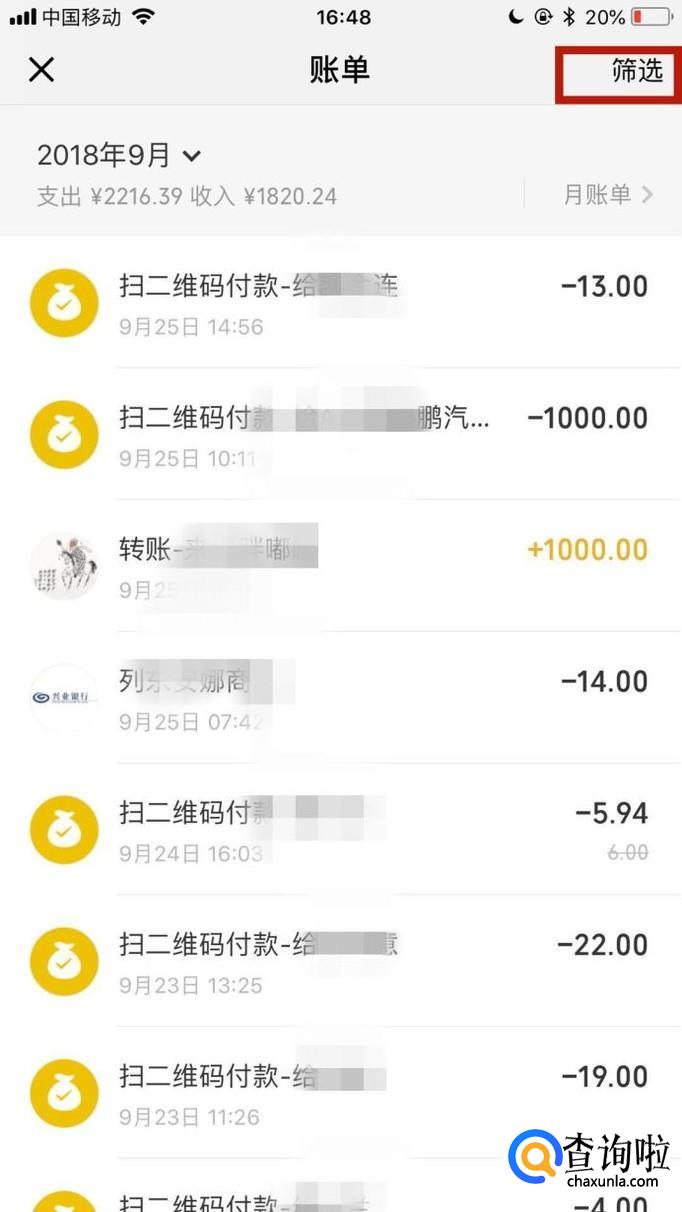Expand the 2018年9月 month picker
Image resolution: width=682 pixels, height=1212 pixels.
click(x=120, y=156)
